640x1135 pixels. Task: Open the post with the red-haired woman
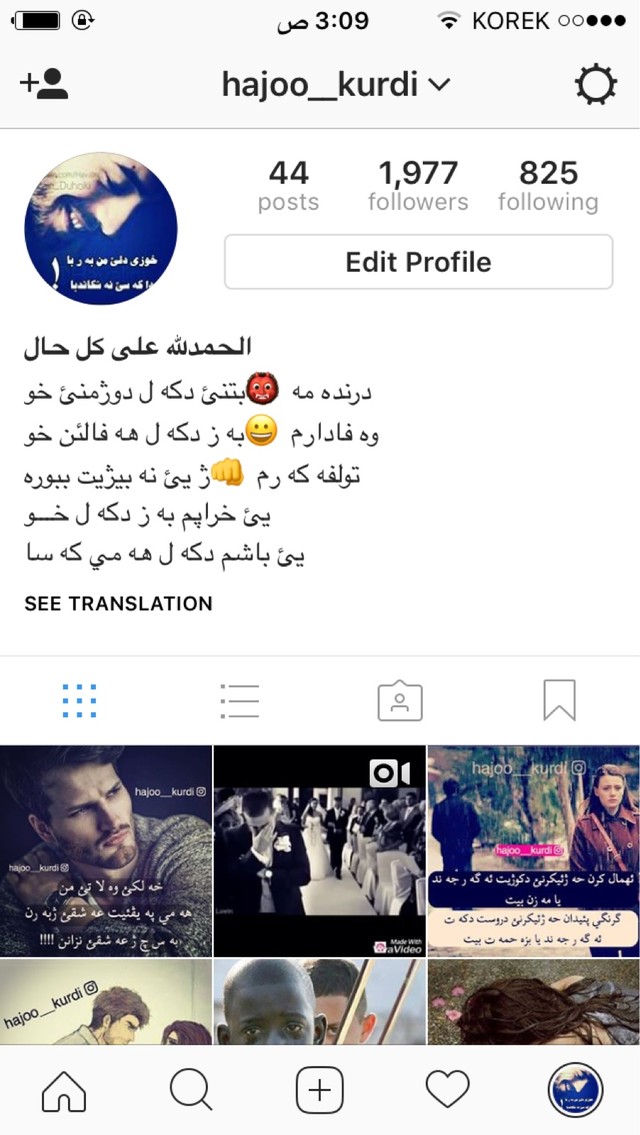click(533, 850)
